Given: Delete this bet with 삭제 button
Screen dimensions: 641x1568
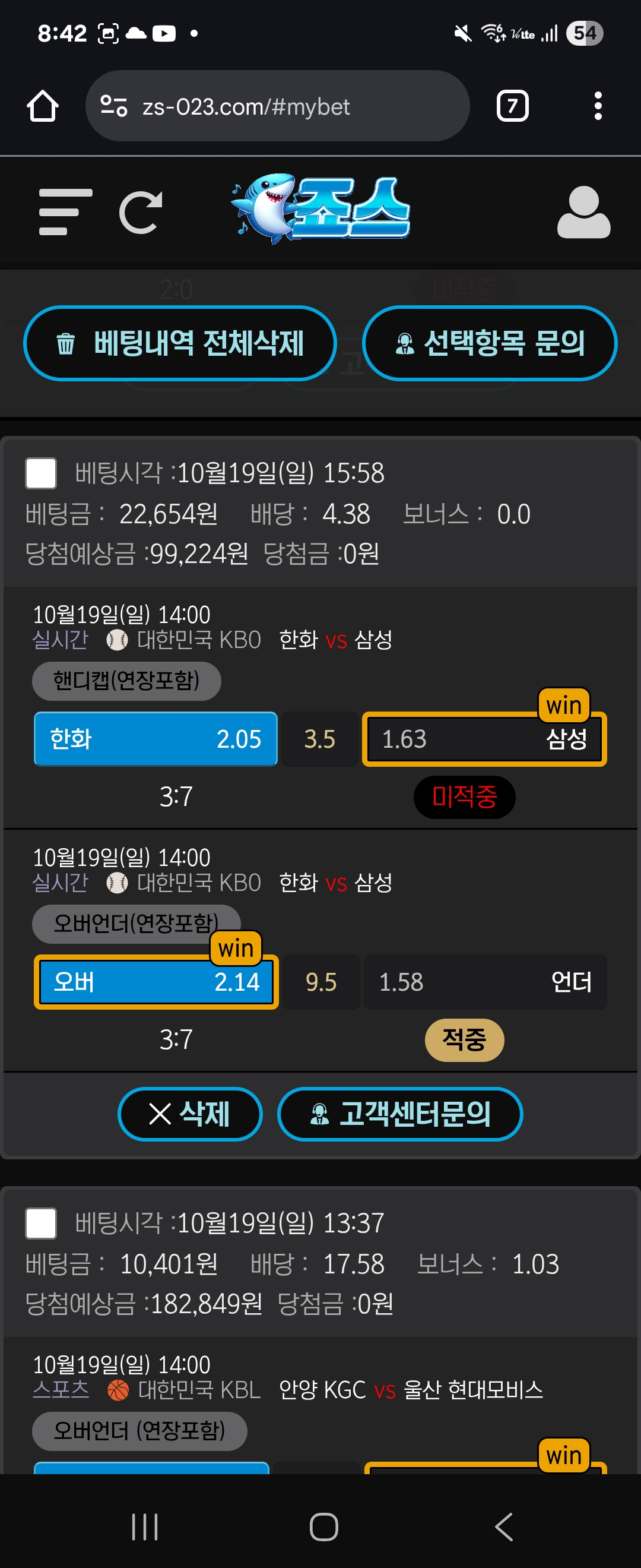Looking at the screenshot, I should [190, 1113].
